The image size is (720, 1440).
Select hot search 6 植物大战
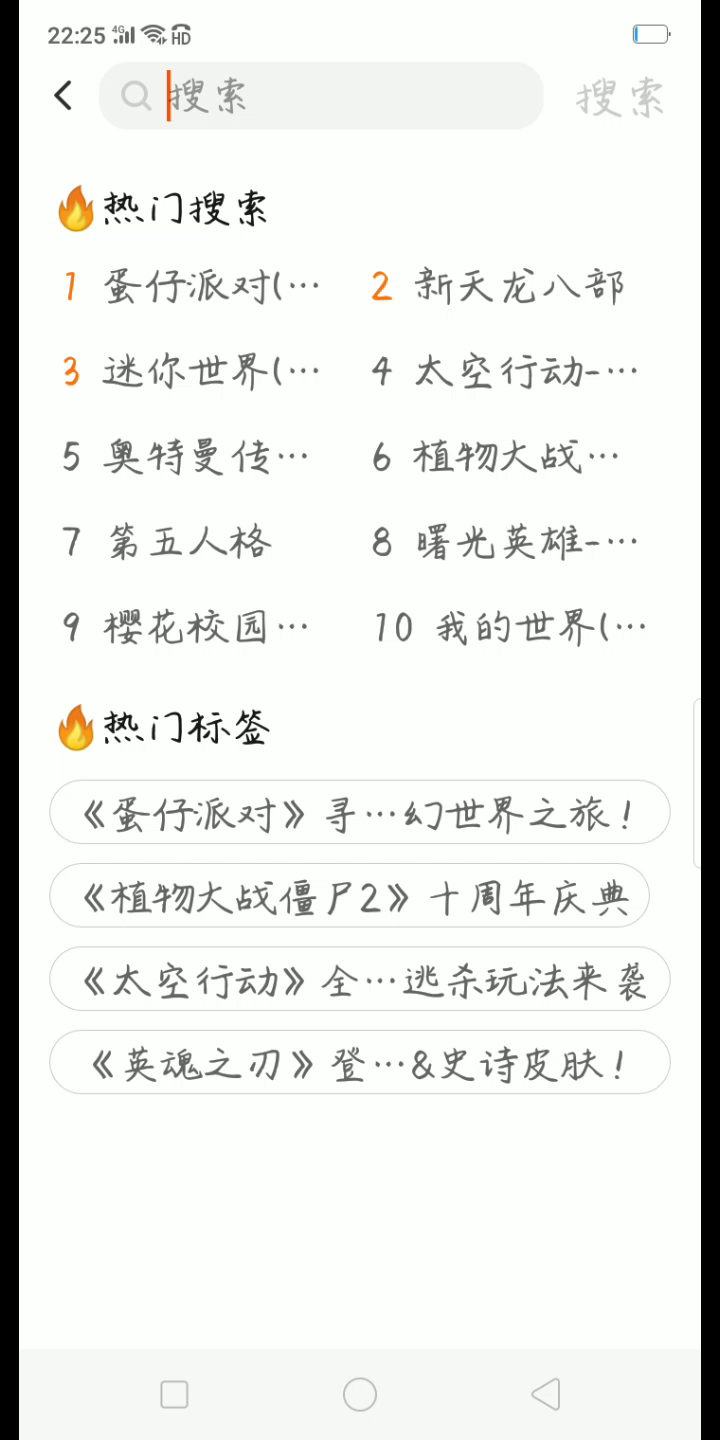(500, 457)
